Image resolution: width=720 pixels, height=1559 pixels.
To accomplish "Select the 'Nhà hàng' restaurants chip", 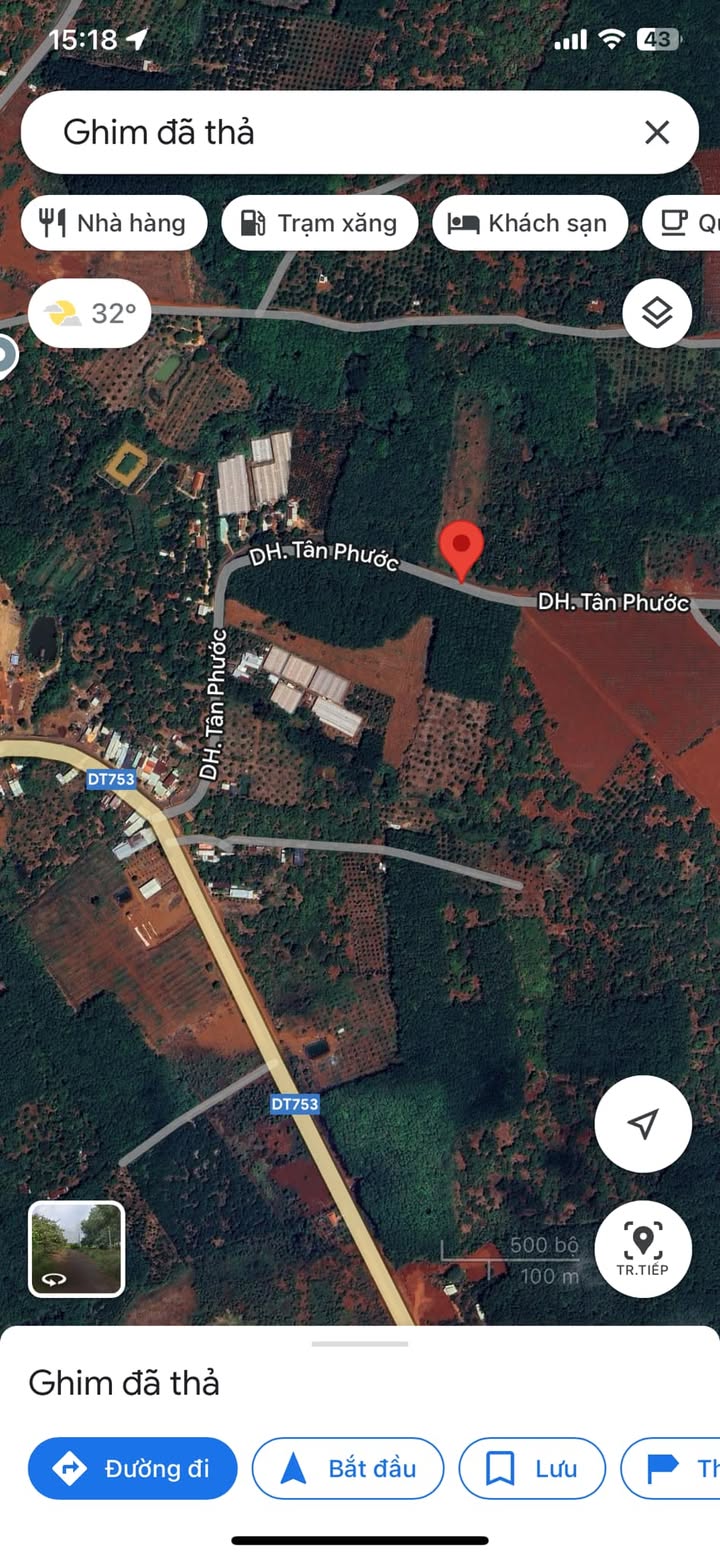I will 114,222.
